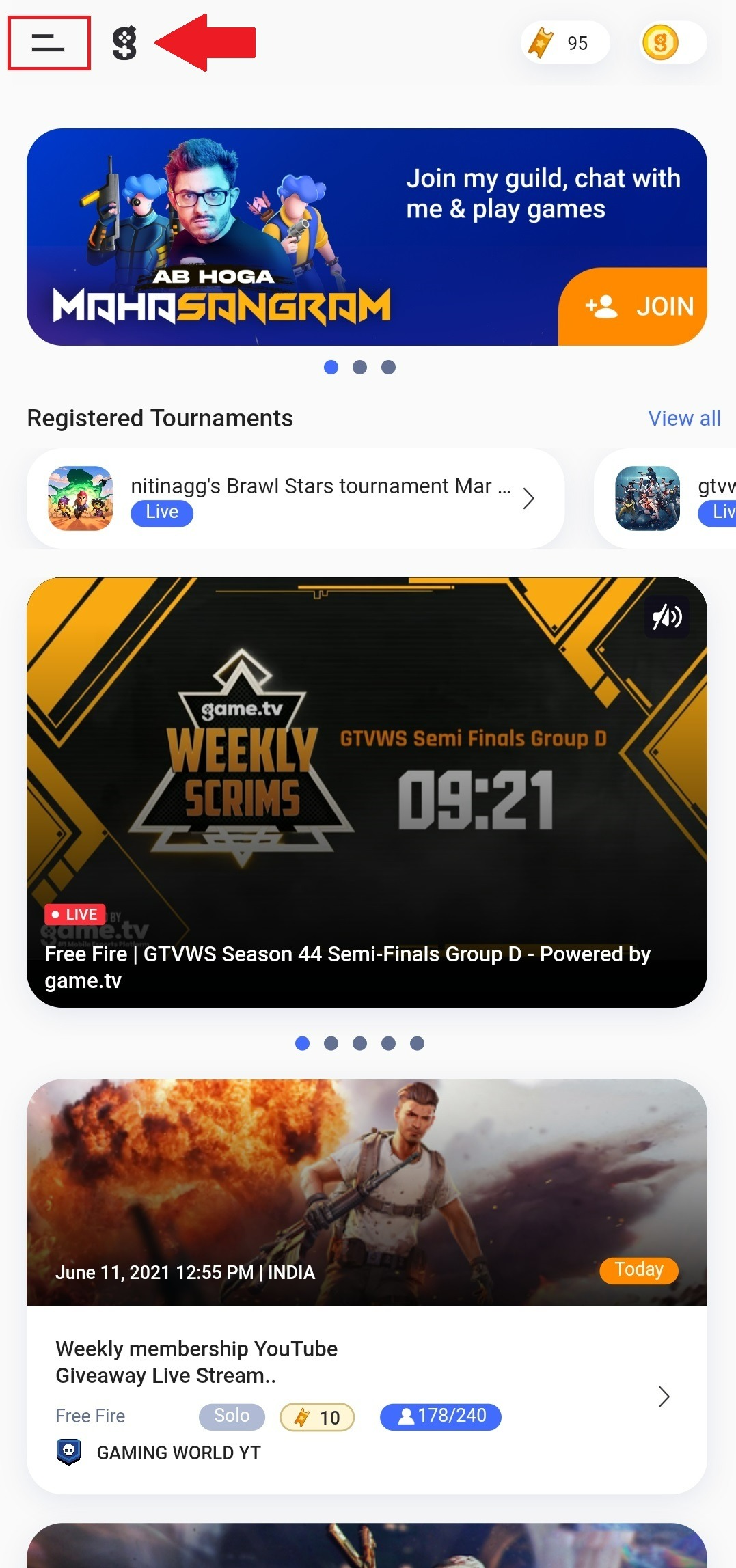Open nitinagg's Brawl Stars tournament

(x=295, y=498)
